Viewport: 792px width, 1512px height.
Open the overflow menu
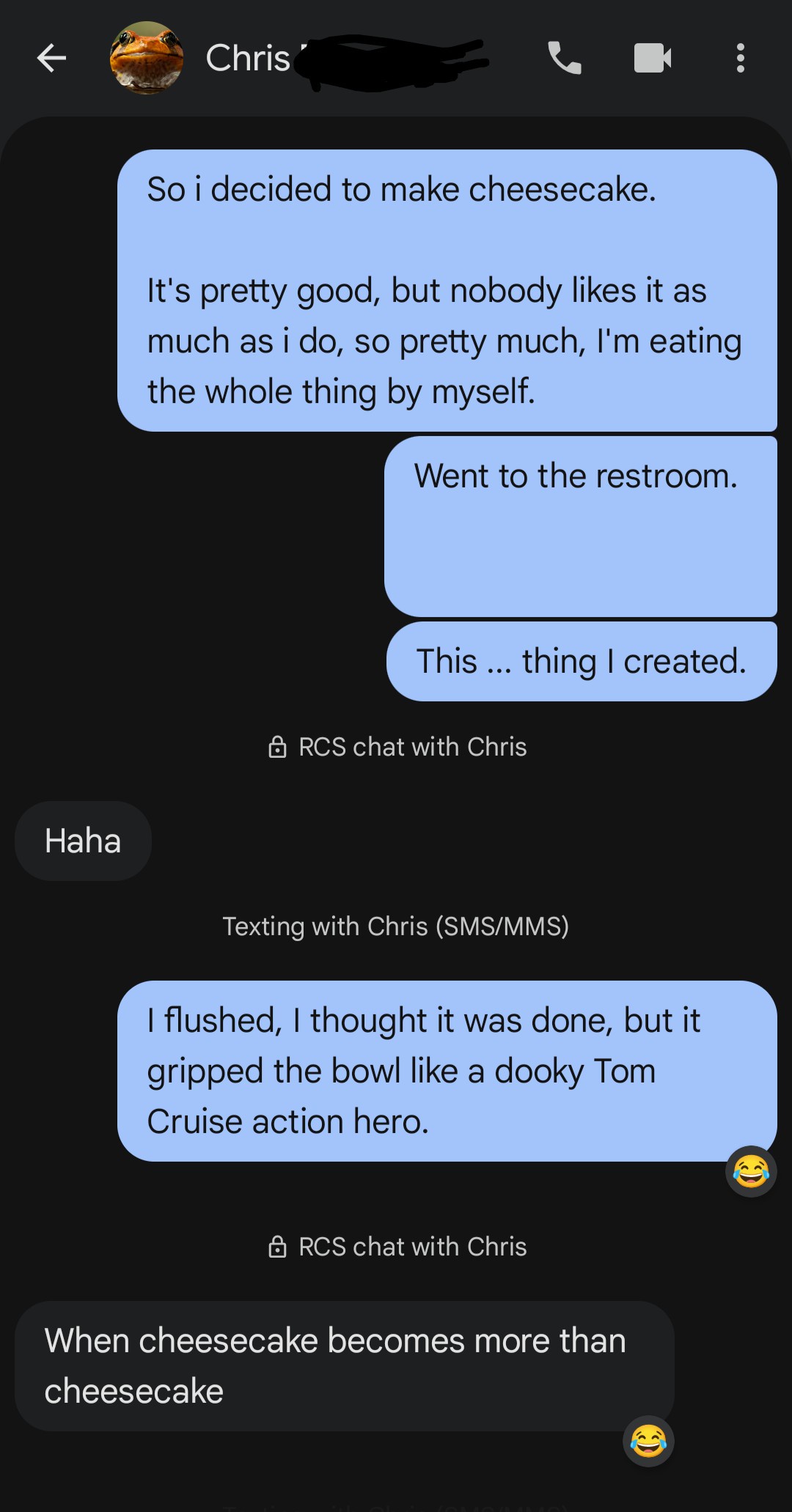pos(740,58)
